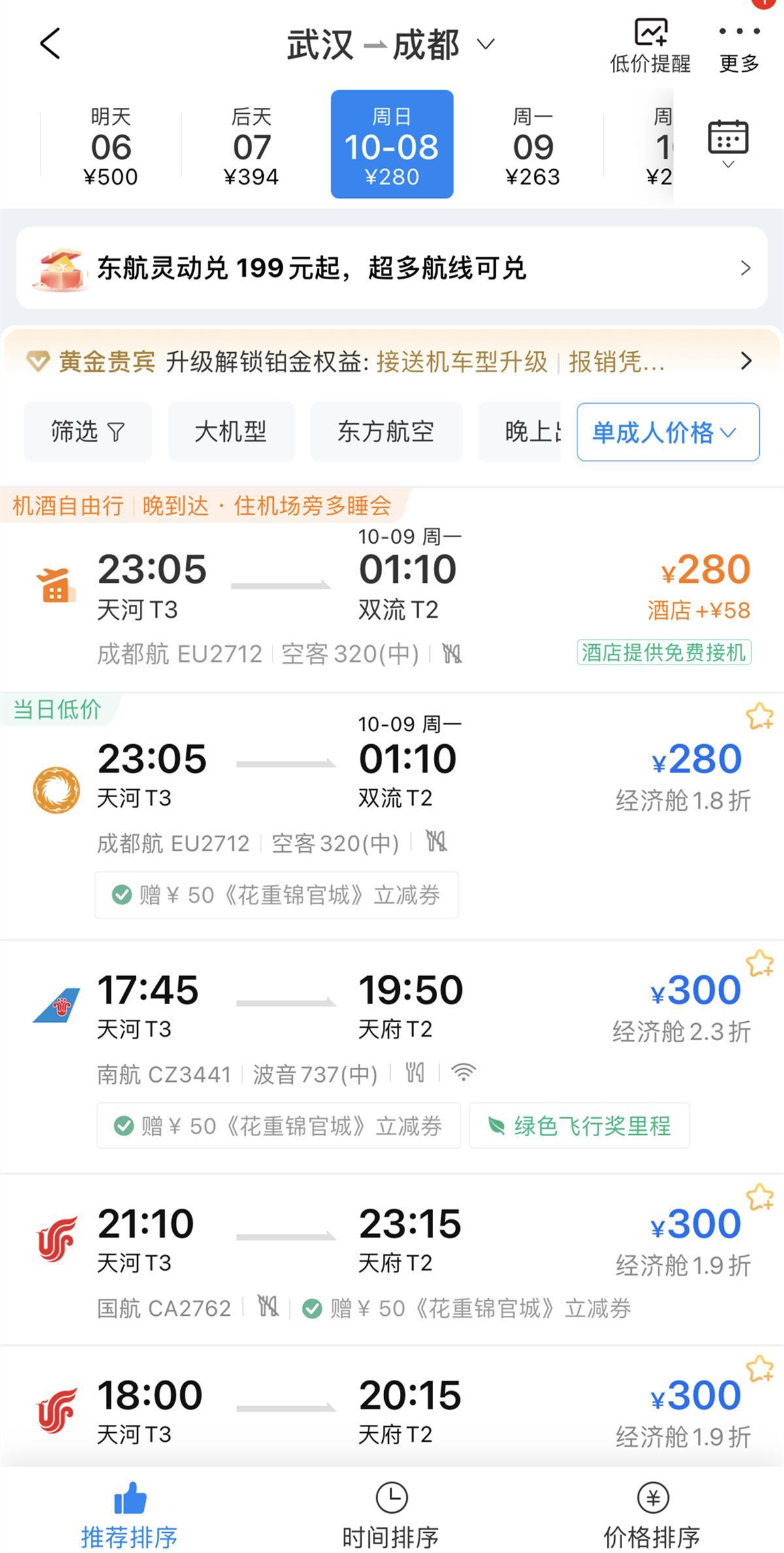Open flight+hotel deal EU2712 with 酒店+¥58
Image resolution: width=784 pixels, height=1553 pixels.
[x=391, y=591]
